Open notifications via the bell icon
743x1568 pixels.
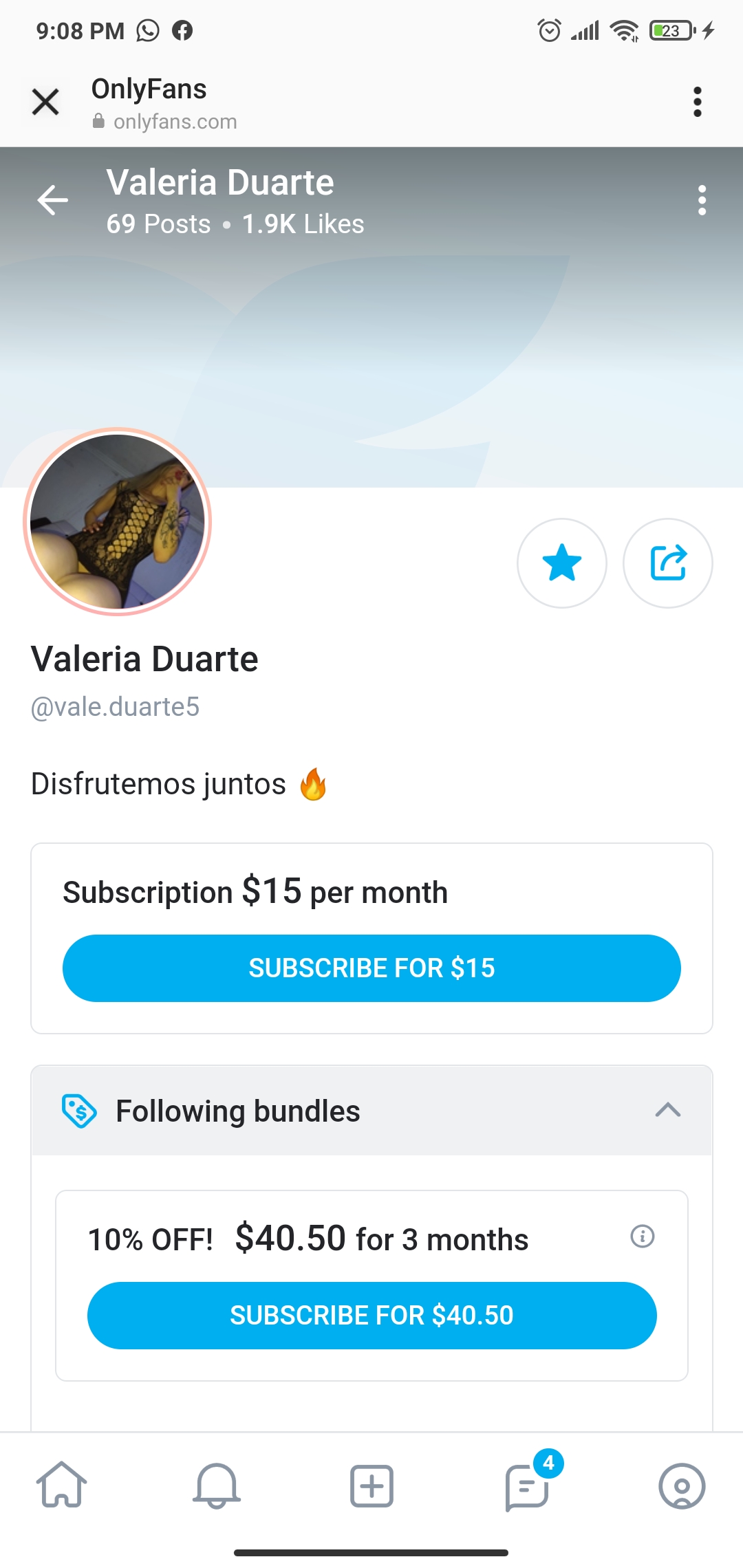[x=216, y=1485]
